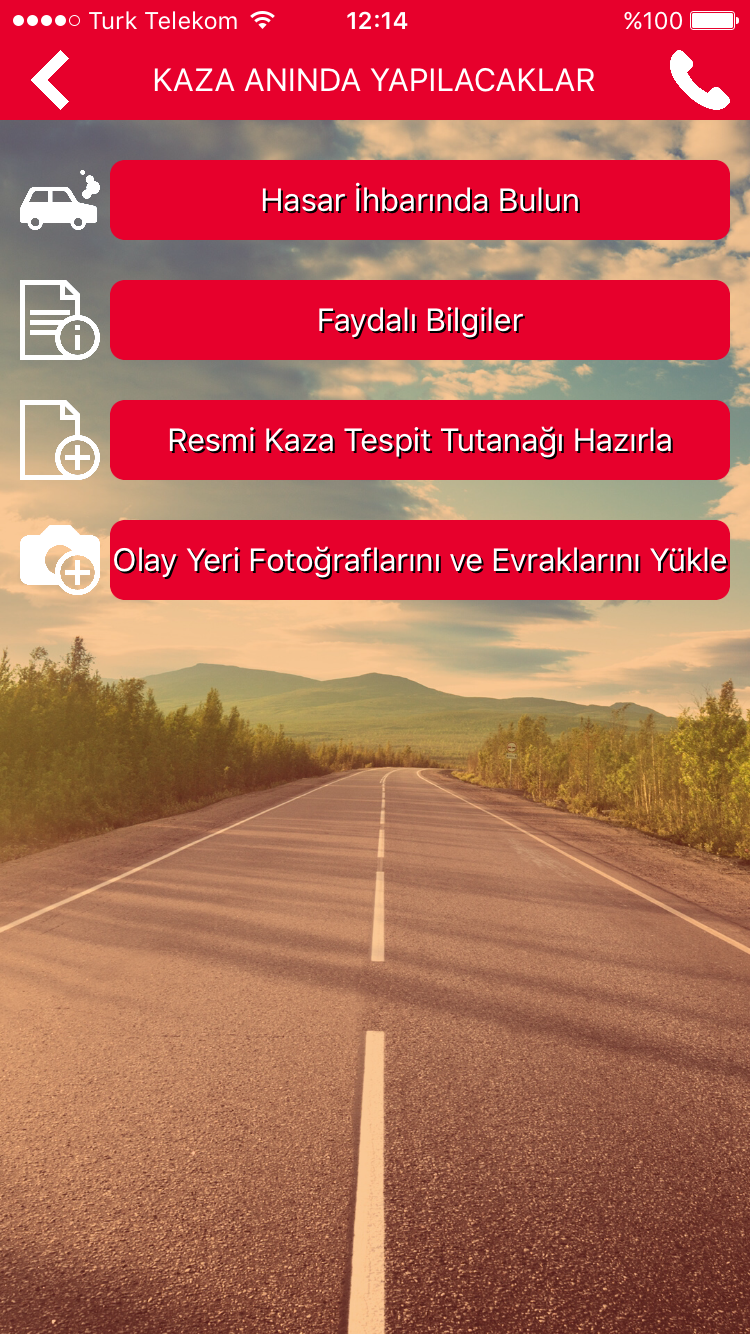The width and height of the screenshot is (750, 1334).
Task: Go back using the header arrow
Action: (50, 80)
